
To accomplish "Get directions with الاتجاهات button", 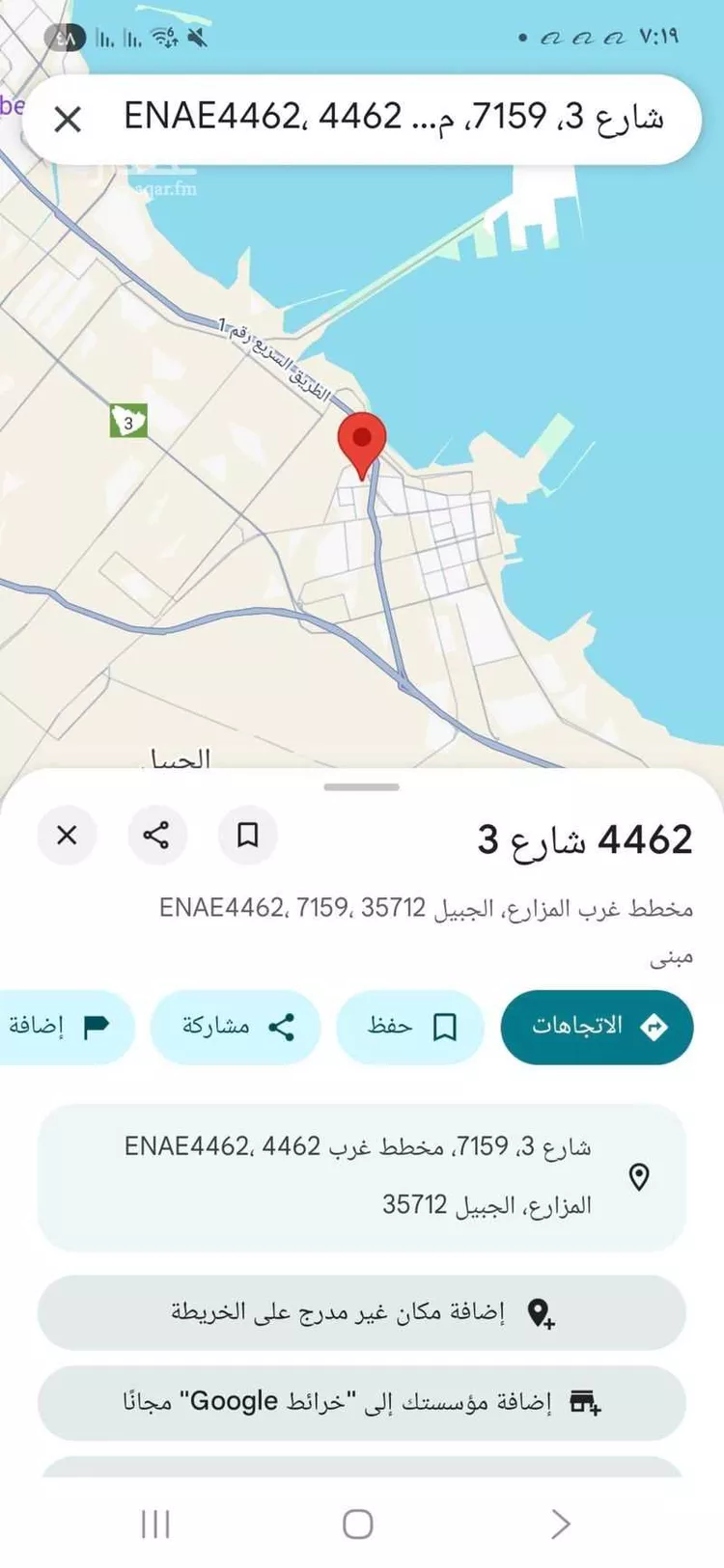I will click(x=597, y=1027).
